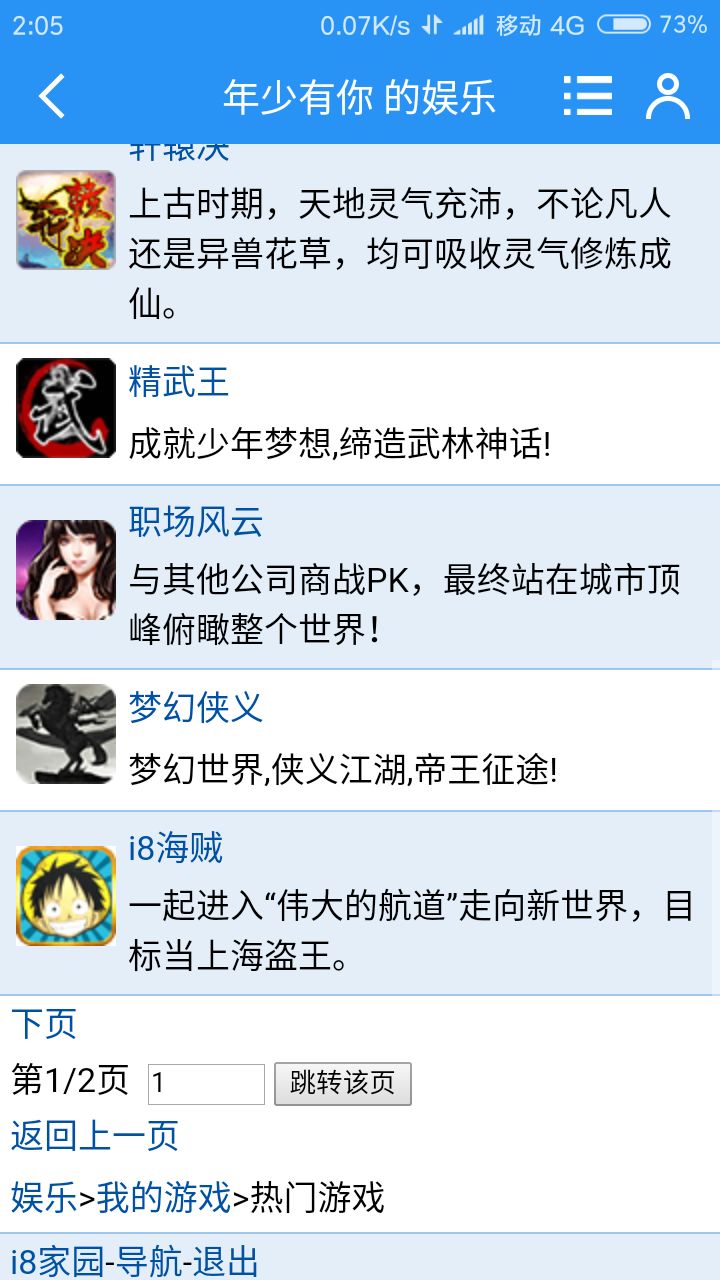Open the 梦幻侠义 game link
720x1280 pixels.
196,707
